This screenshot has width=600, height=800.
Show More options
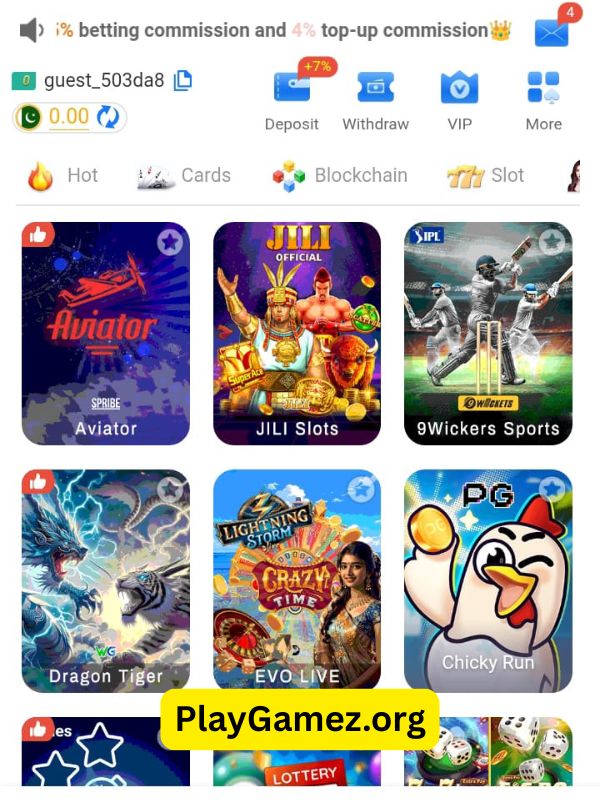pyautogui.click(x=543, y=98)
